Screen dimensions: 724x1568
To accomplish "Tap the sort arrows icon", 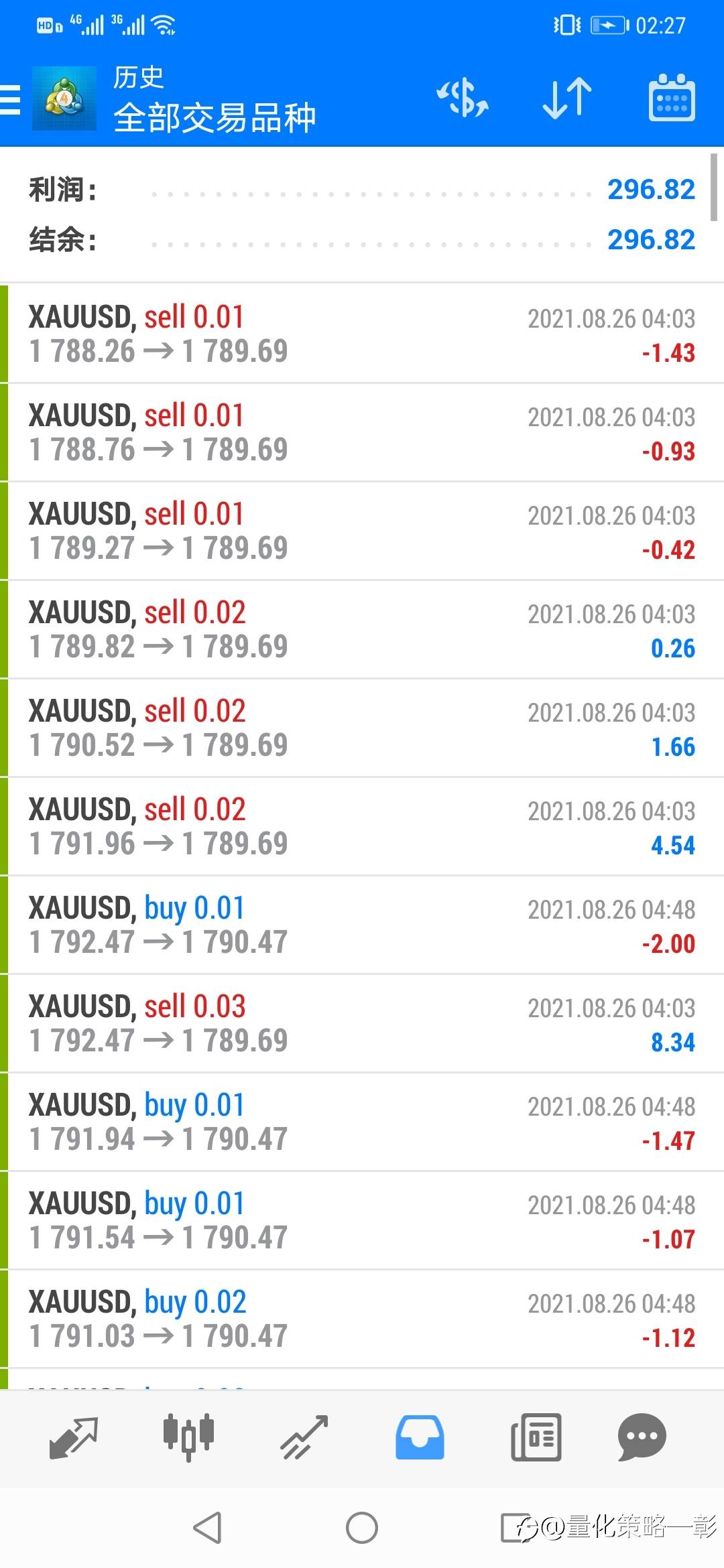I will coord(567,99).
